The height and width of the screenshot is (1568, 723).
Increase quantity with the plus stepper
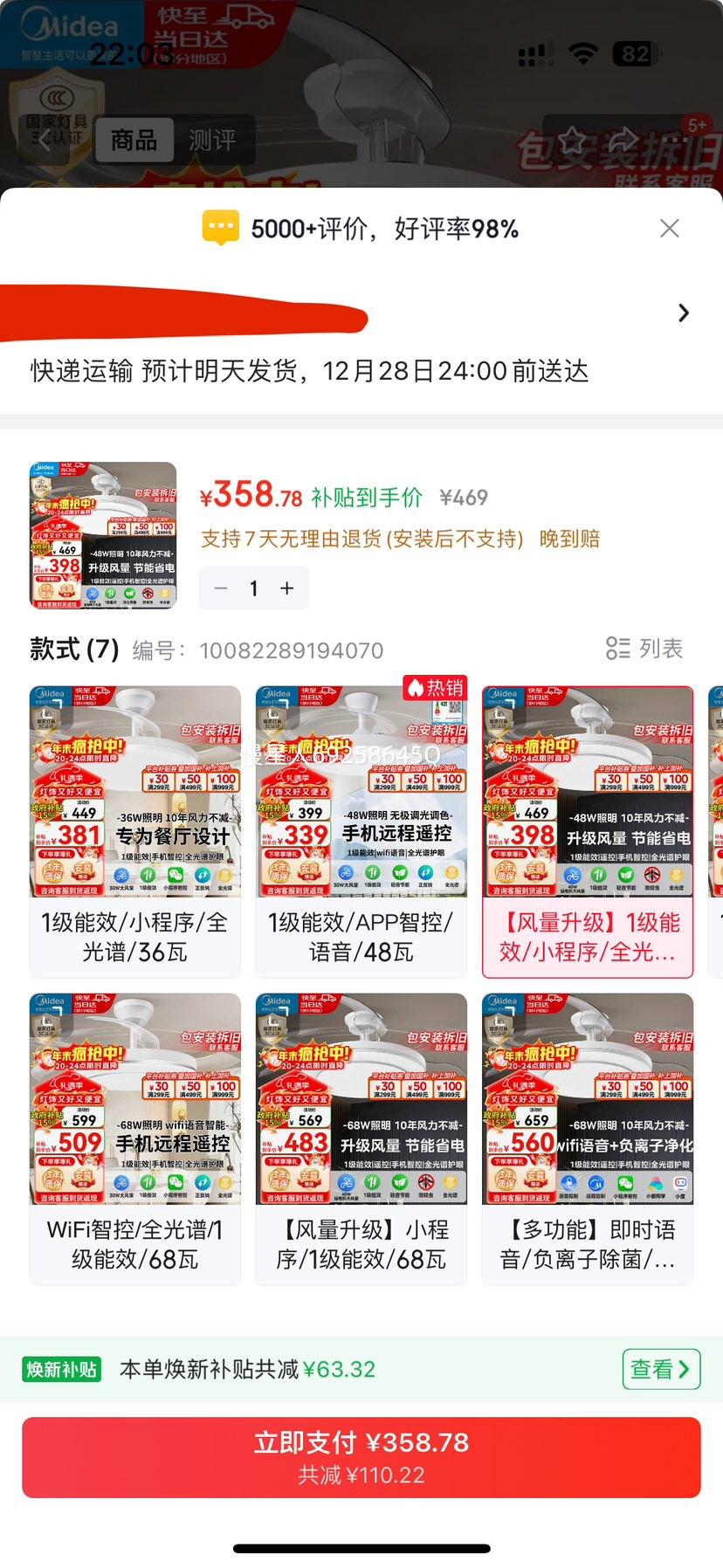coord(286,588)
